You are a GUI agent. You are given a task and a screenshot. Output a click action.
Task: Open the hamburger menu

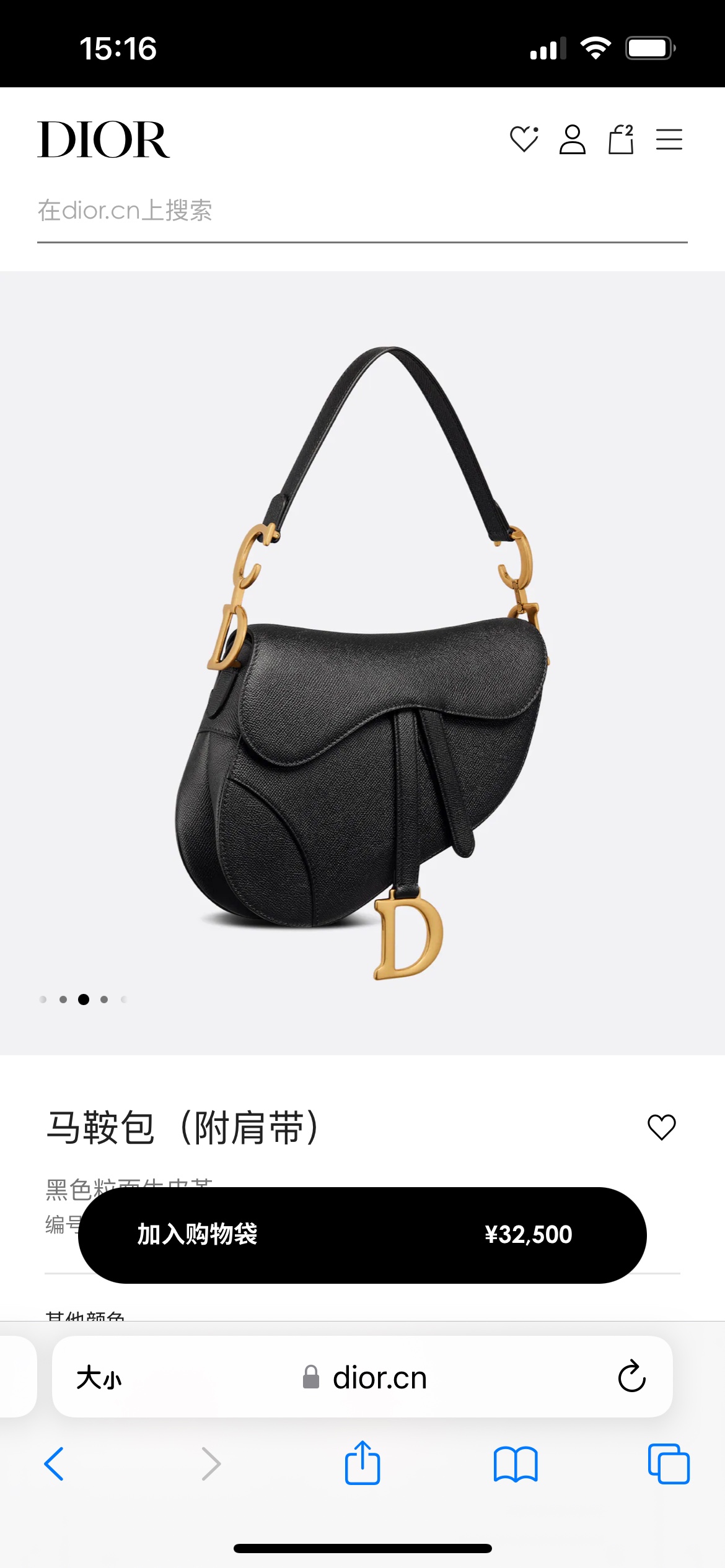(x=669, y=139)
